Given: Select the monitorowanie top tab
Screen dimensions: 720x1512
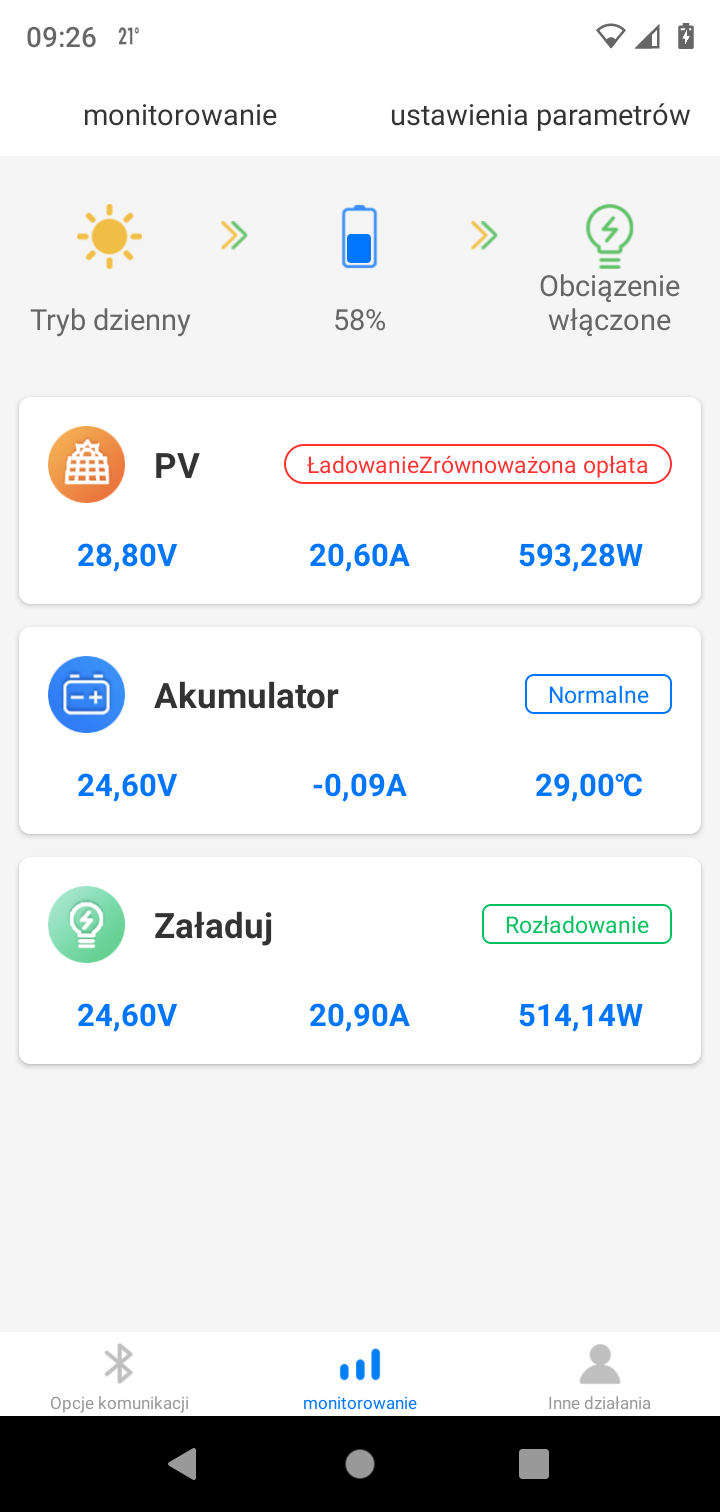Looking at the screenshot, I should pyautogui.click(x=180, y=116).
